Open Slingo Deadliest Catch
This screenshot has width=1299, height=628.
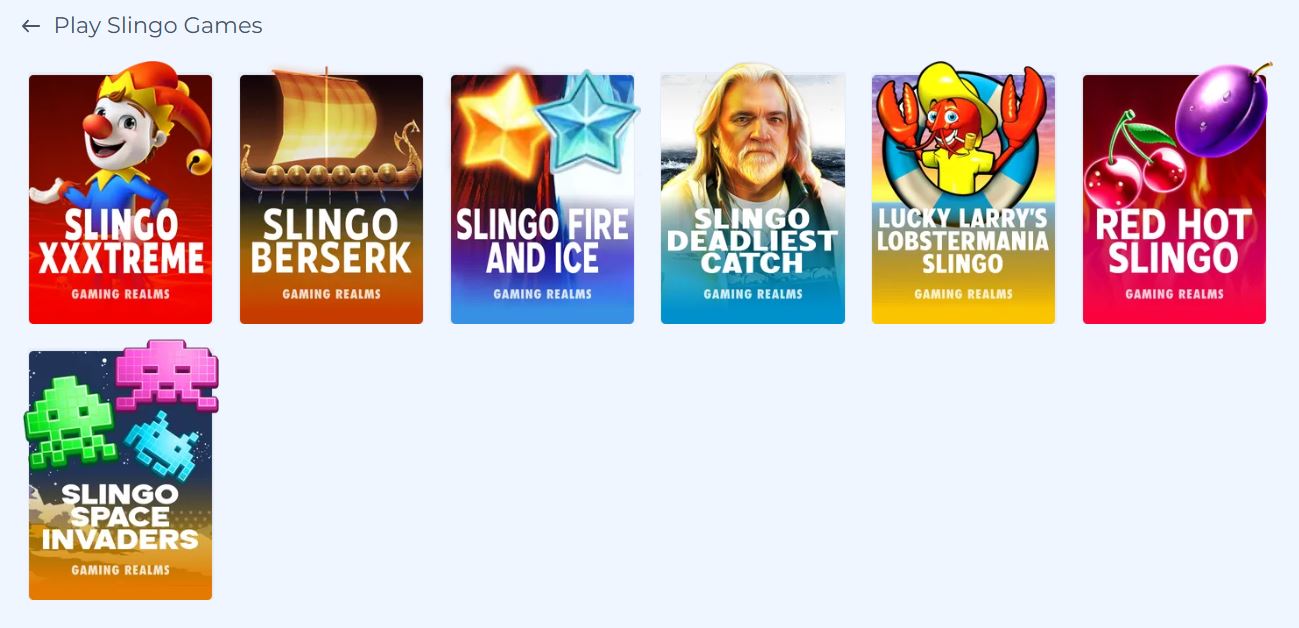752,200
